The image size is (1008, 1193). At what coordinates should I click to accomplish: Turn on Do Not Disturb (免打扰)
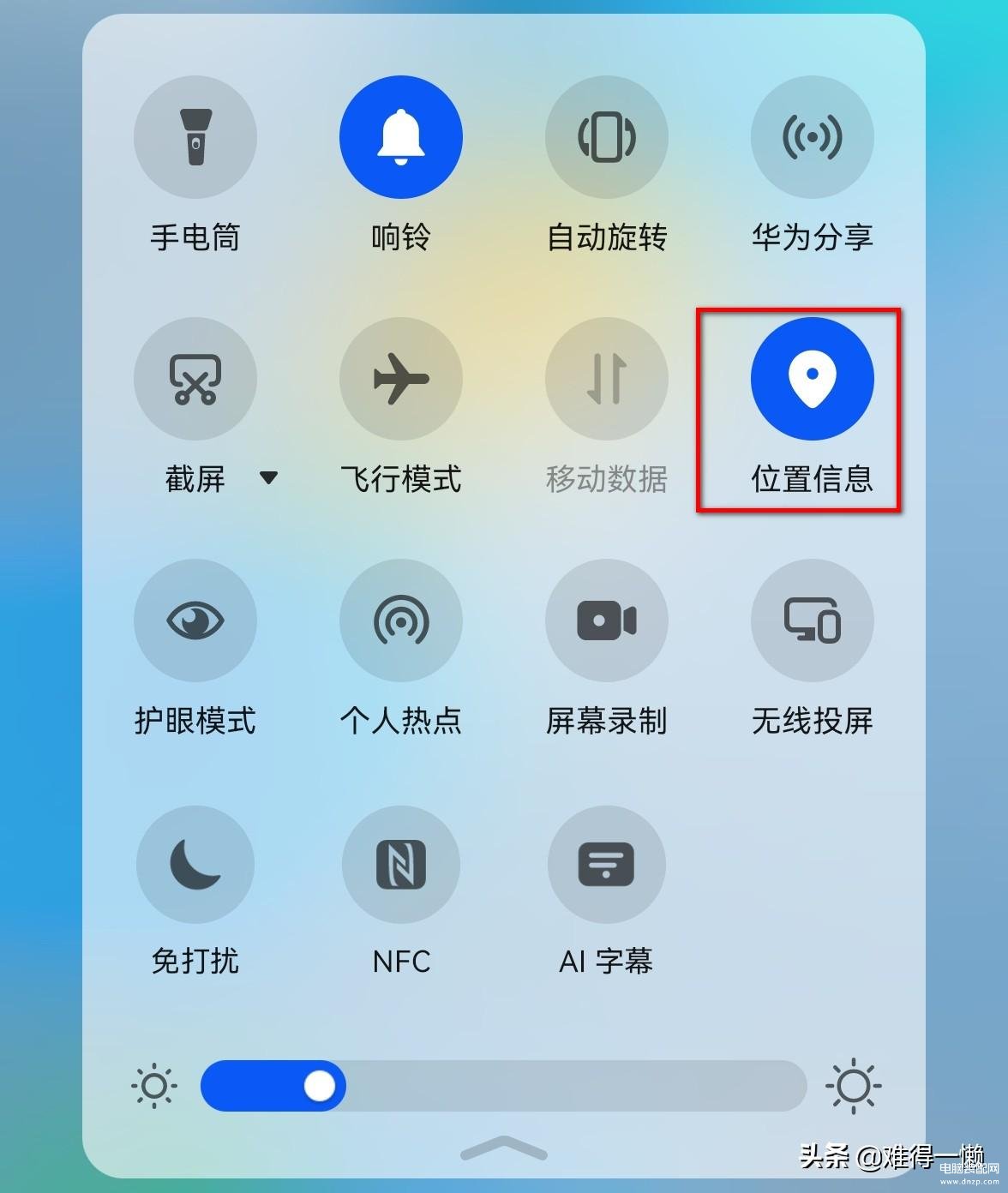tap(195, 865)
